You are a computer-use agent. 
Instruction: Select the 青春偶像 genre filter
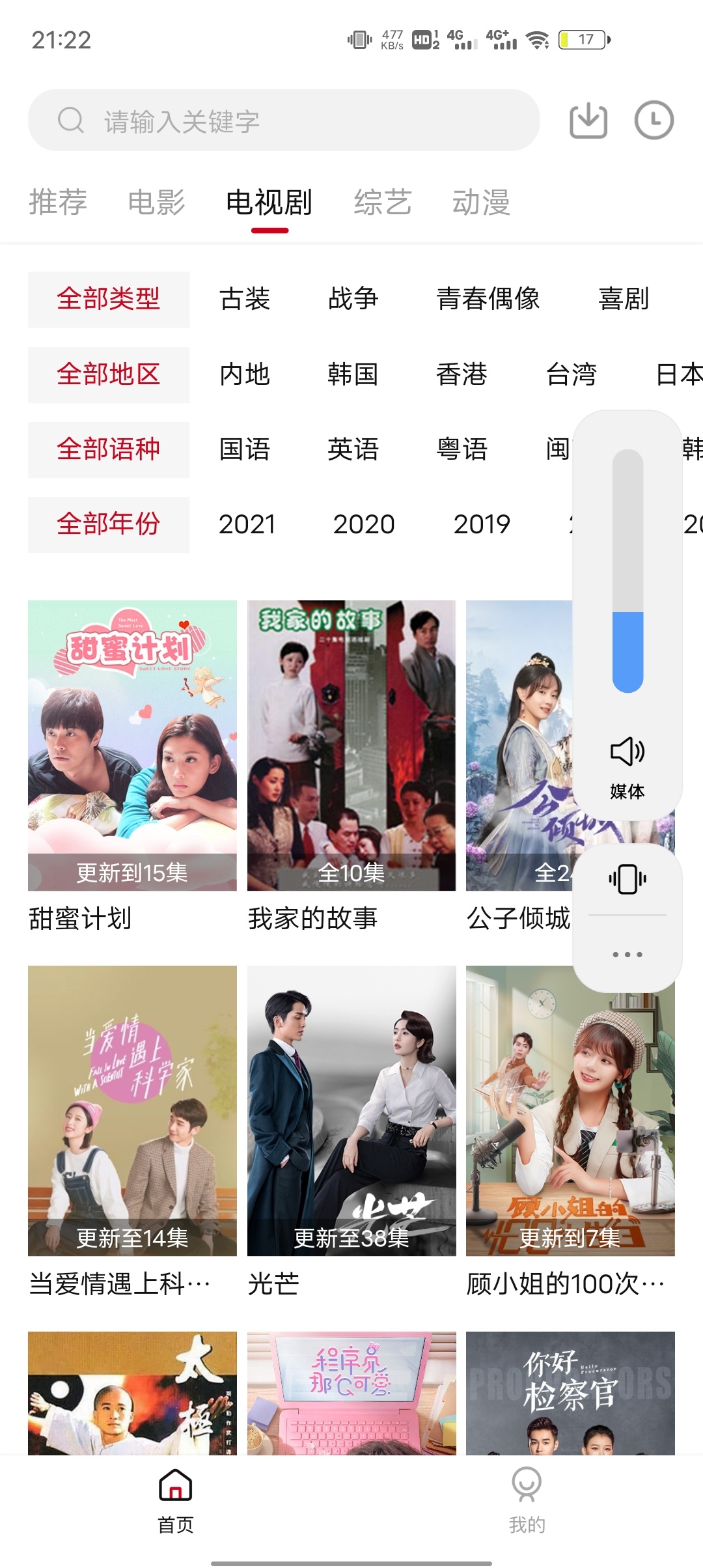(x=488, y=299)
